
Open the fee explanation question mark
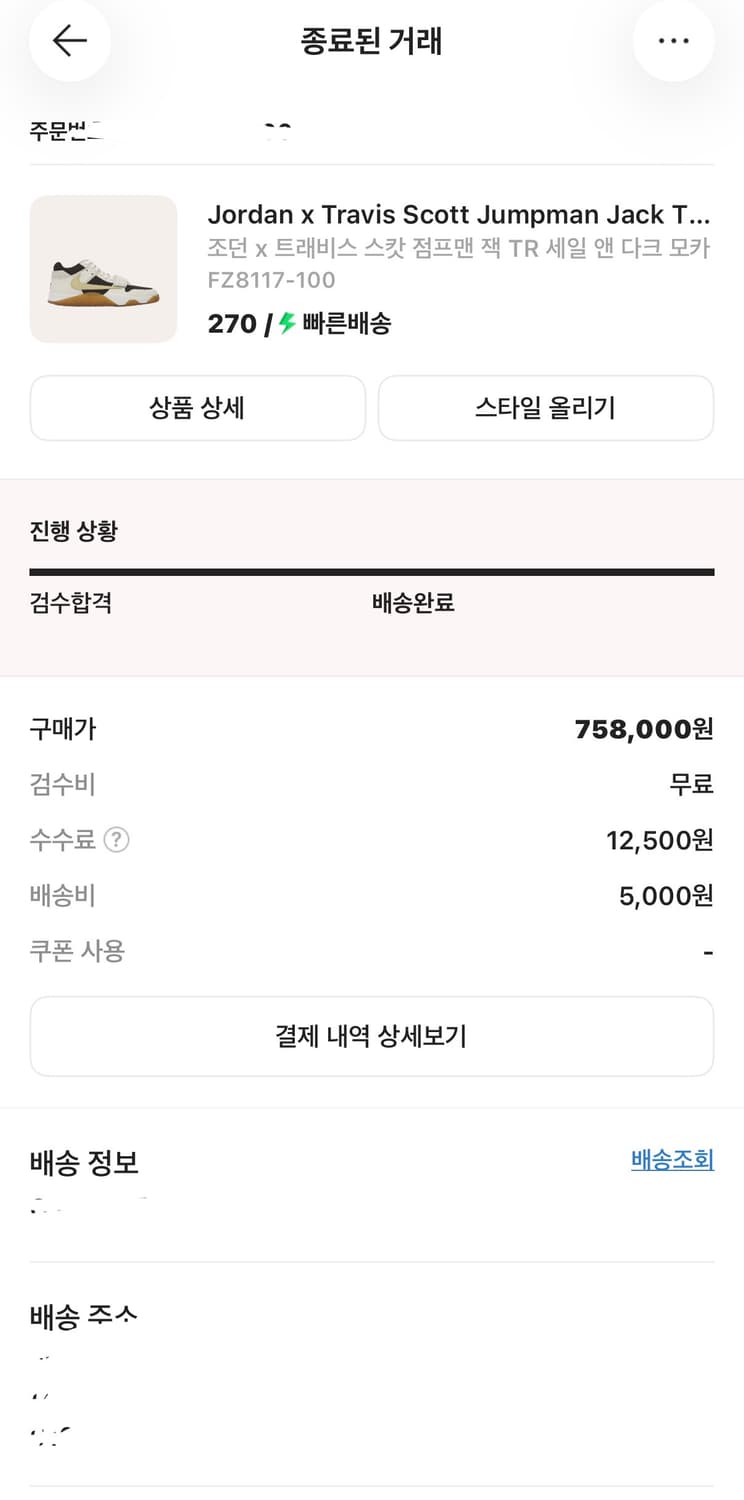point(116,841)
